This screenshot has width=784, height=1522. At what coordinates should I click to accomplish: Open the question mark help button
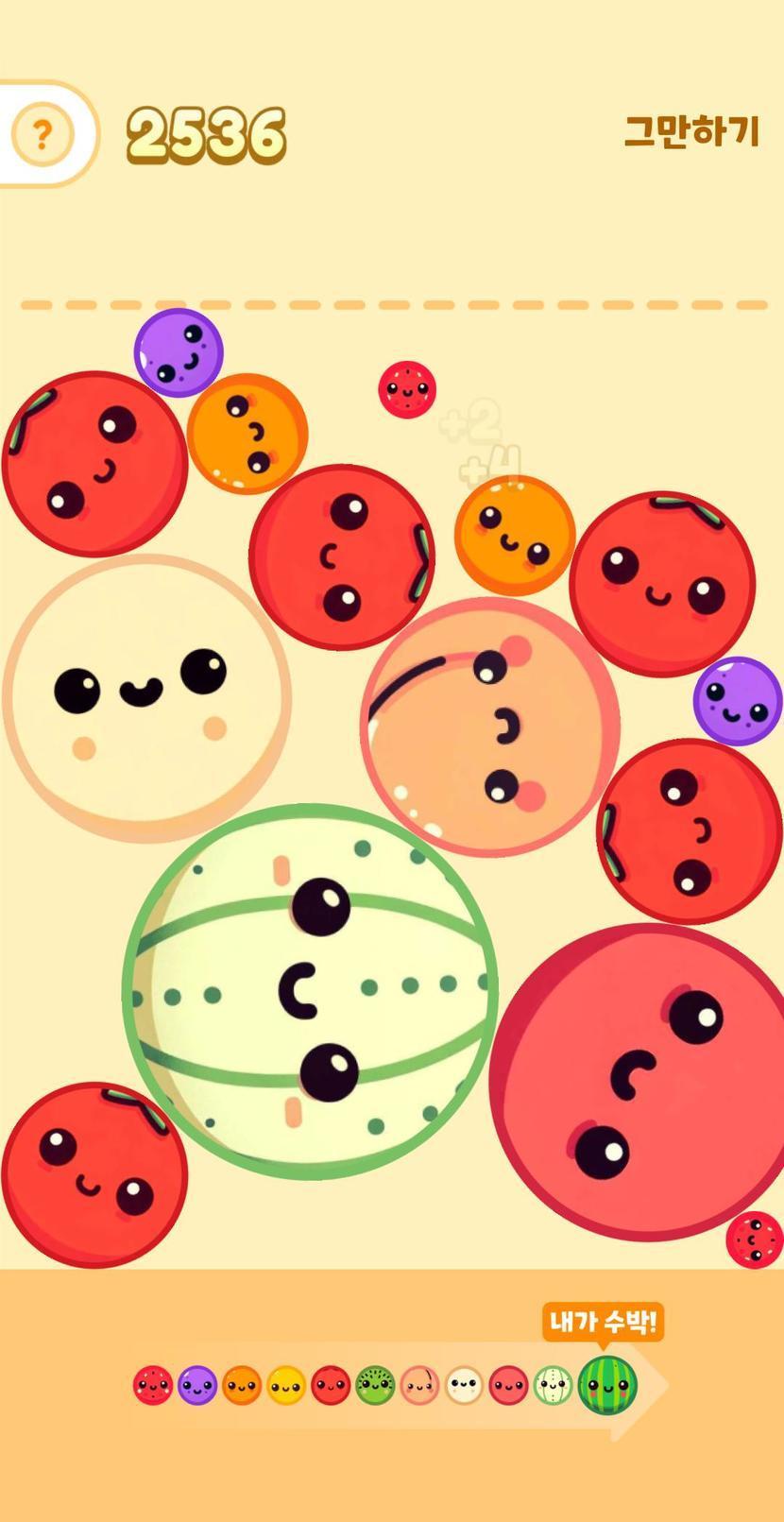coord(42,134)
